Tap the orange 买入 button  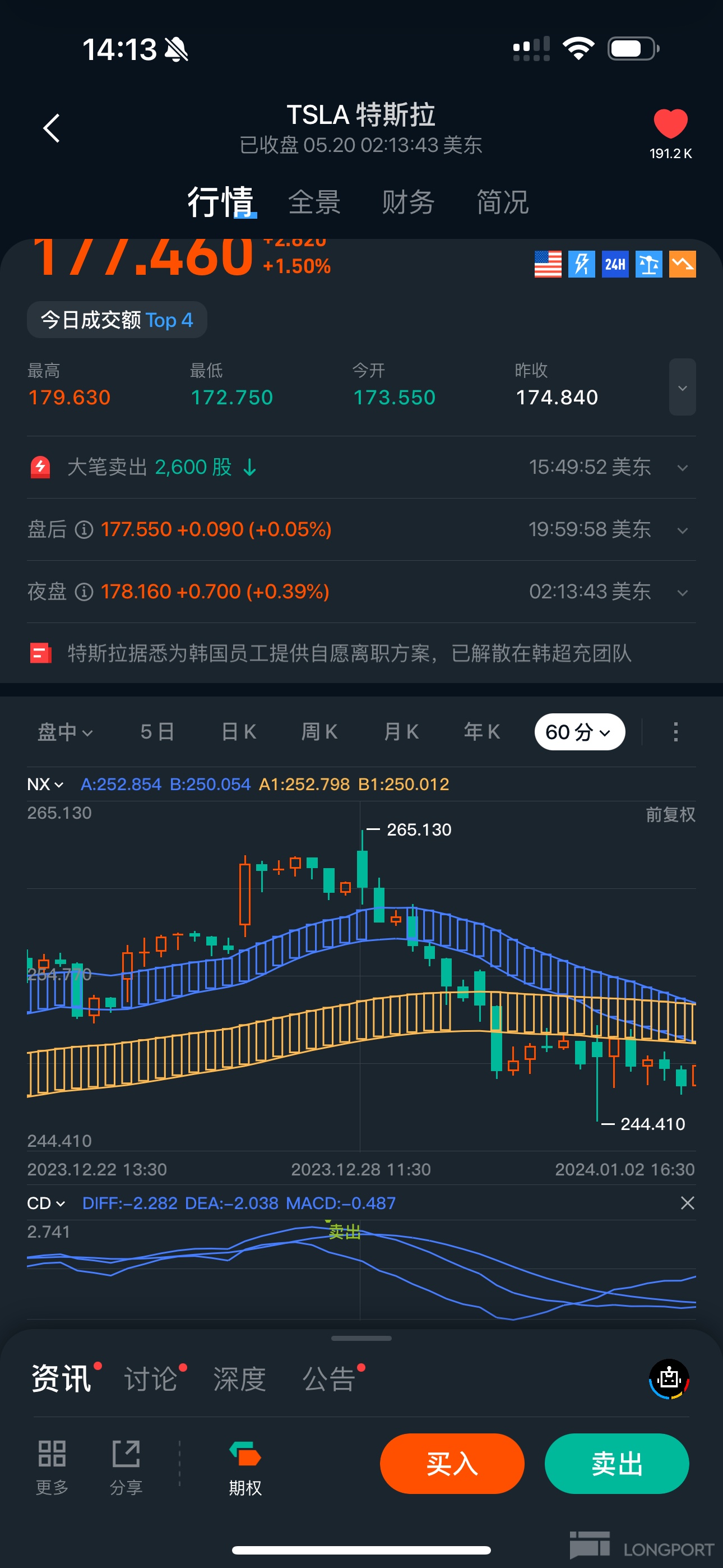(452, 1463)
